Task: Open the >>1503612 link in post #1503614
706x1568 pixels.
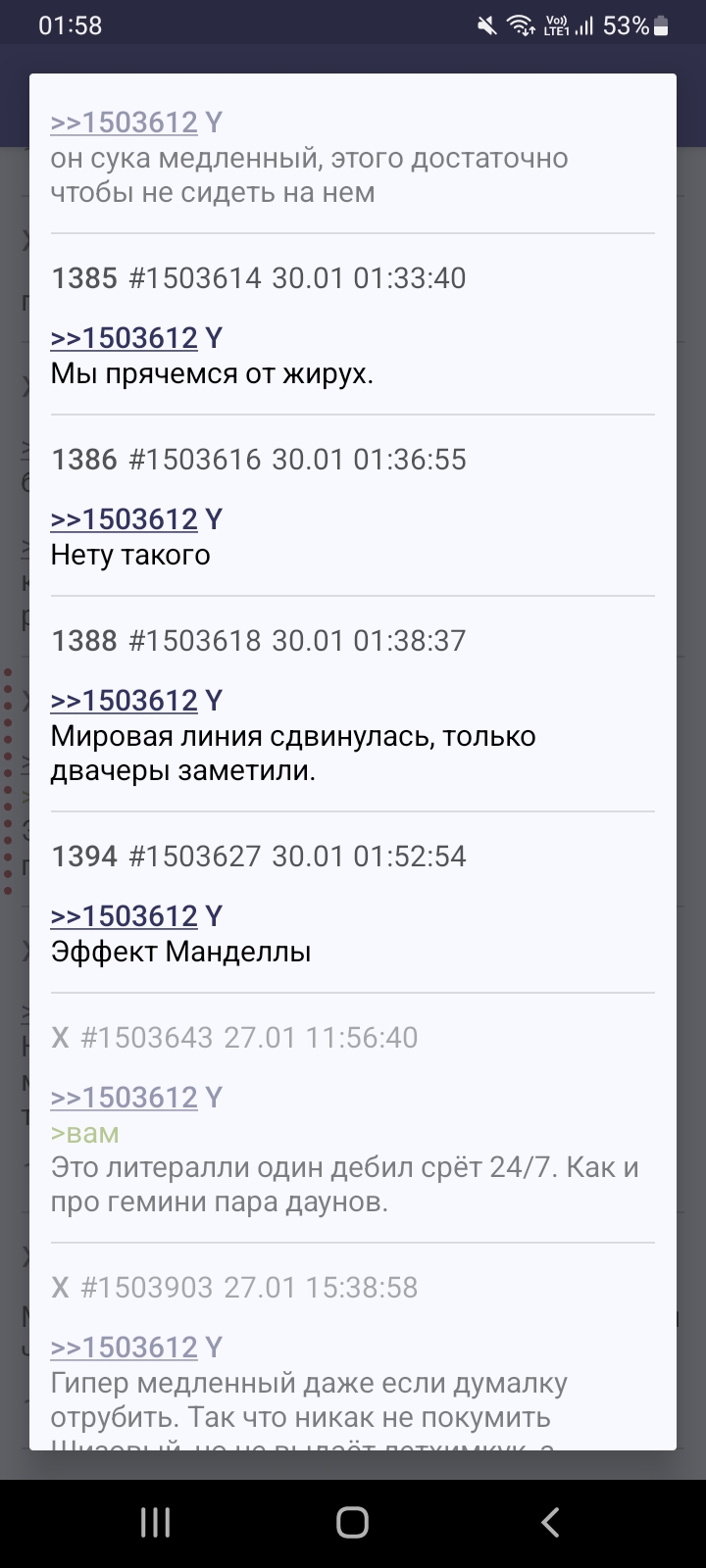Action: pos(124,338)
